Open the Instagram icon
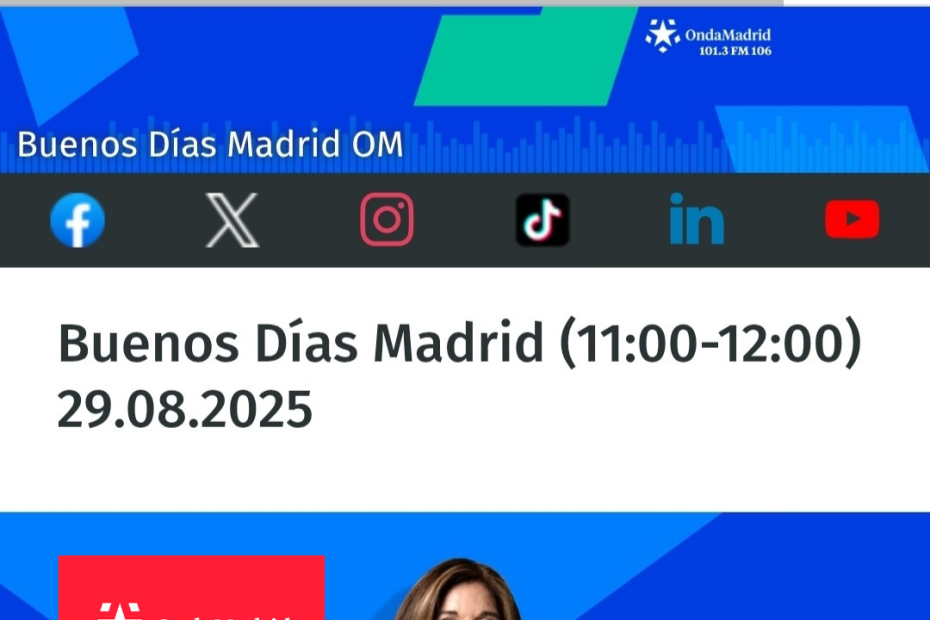 (387, 220)
